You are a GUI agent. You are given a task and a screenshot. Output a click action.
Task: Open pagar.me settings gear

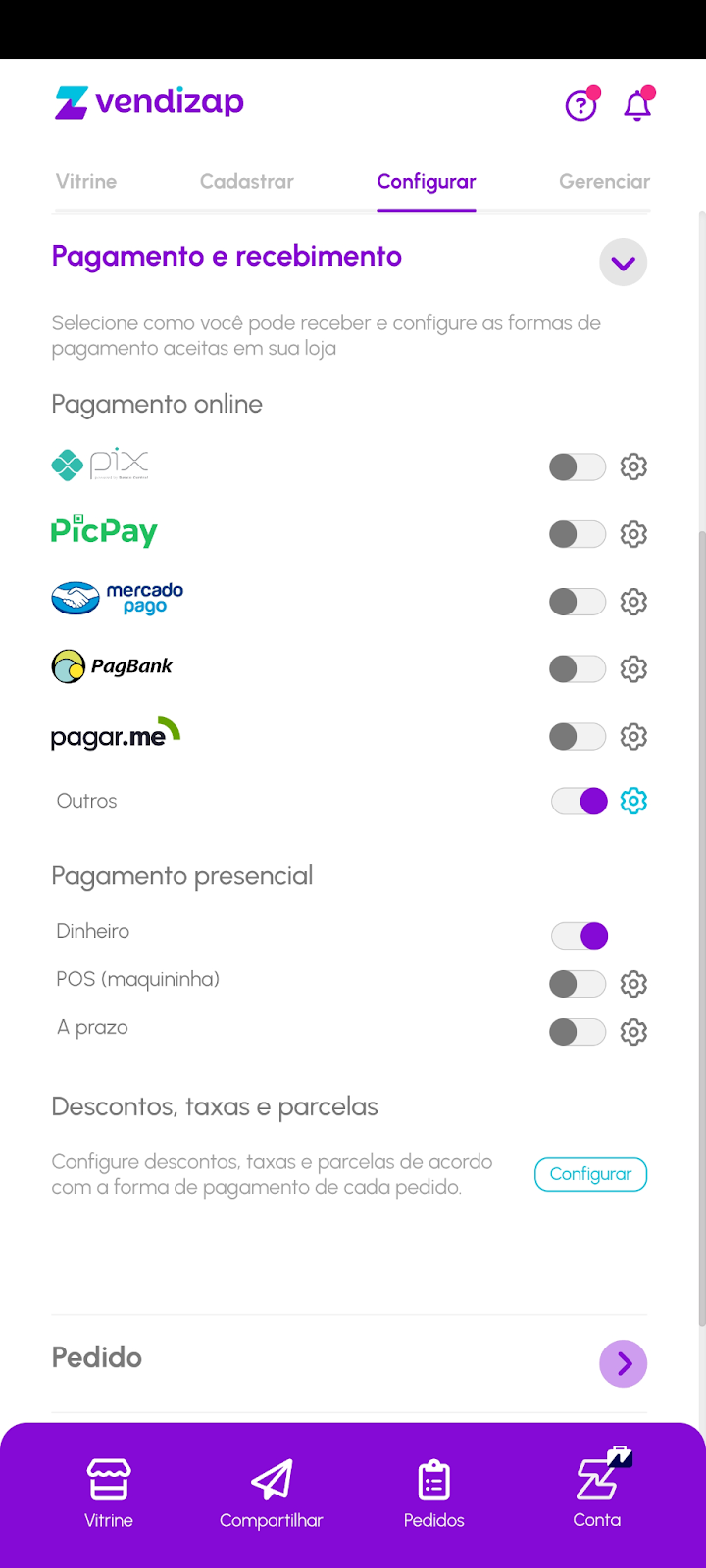pos(633,736)
